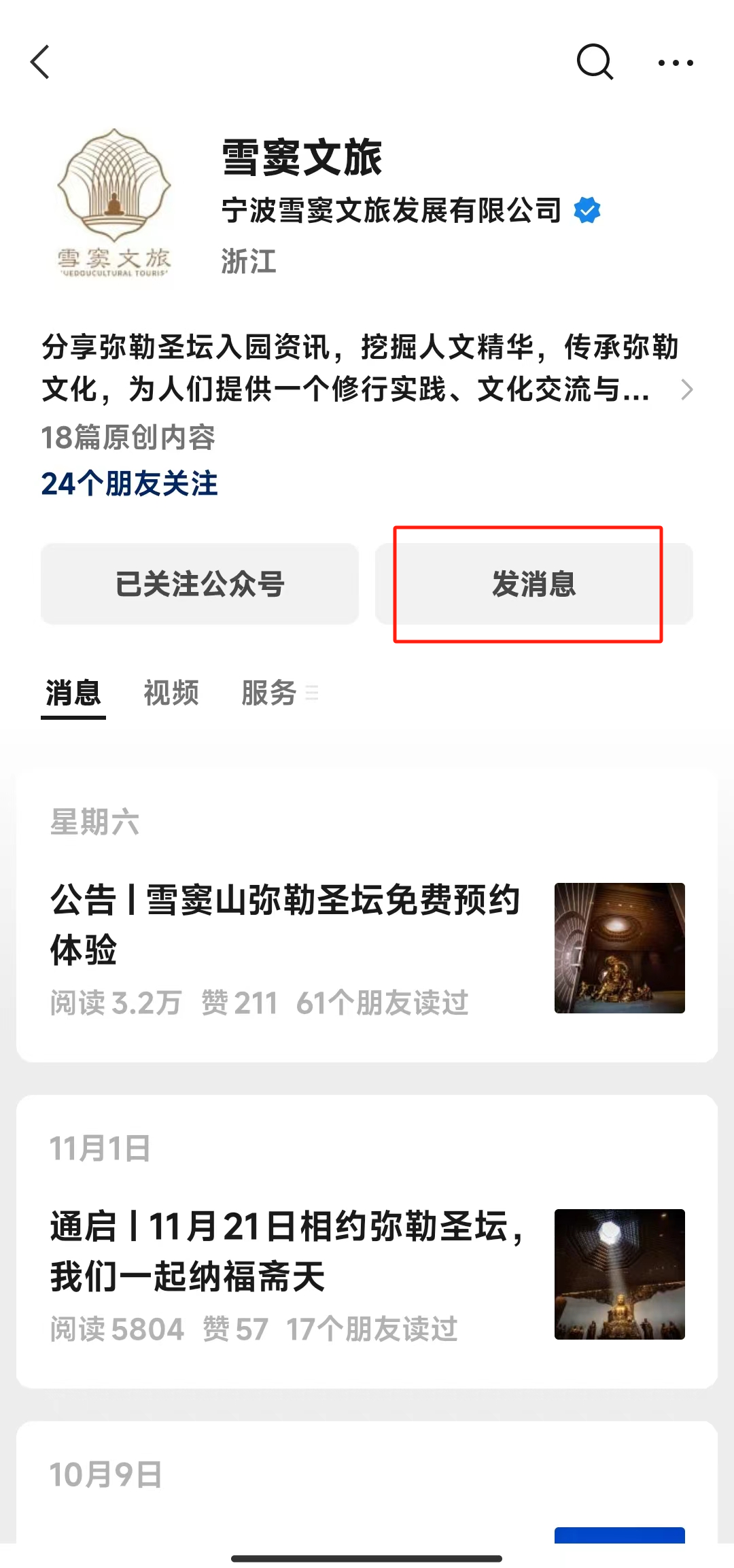Go back using the top-left arrow
The image size is (734, 1568).
(x=41, y=63)
